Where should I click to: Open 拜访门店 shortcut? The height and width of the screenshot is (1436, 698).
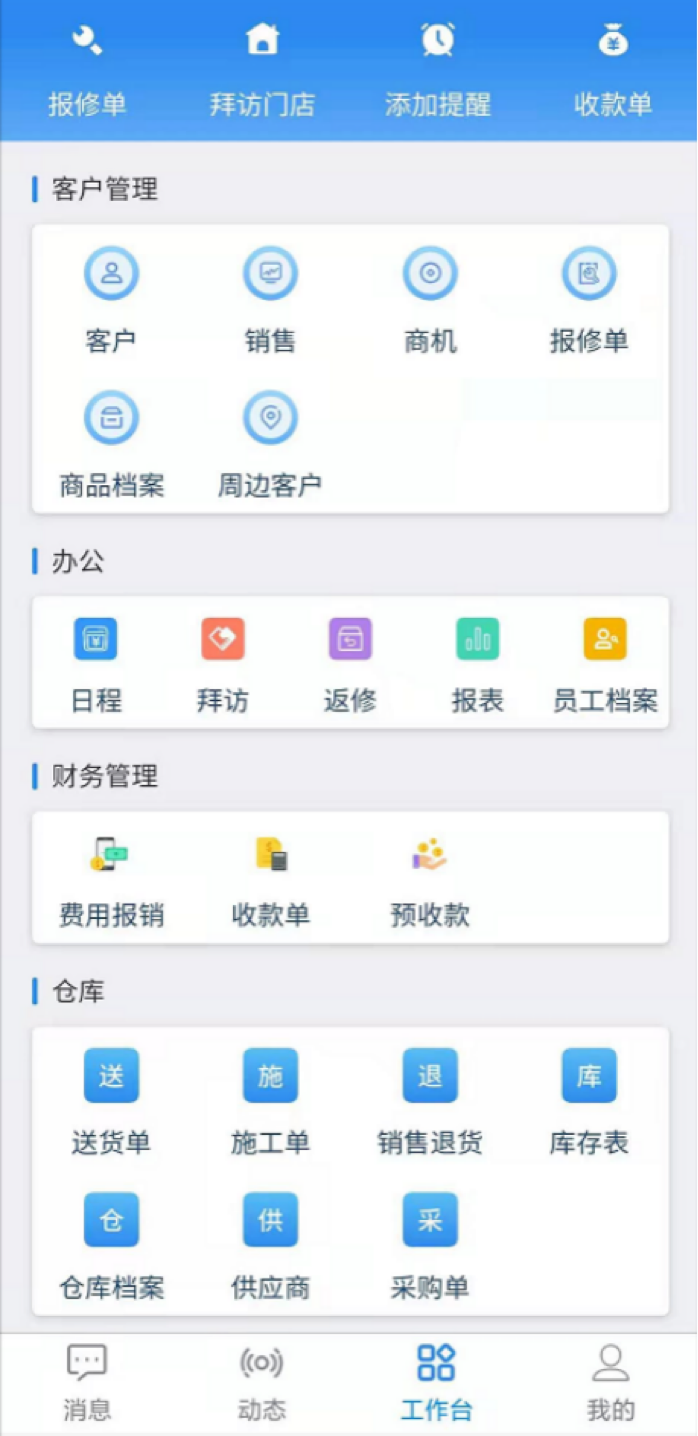click(262, 70)
